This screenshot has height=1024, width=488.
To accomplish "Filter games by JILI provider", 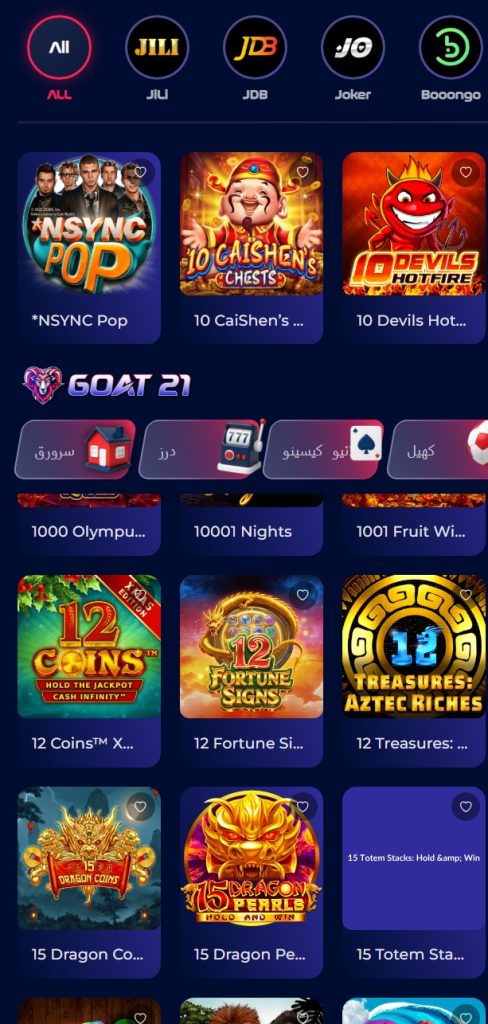I will pos(157,57).
